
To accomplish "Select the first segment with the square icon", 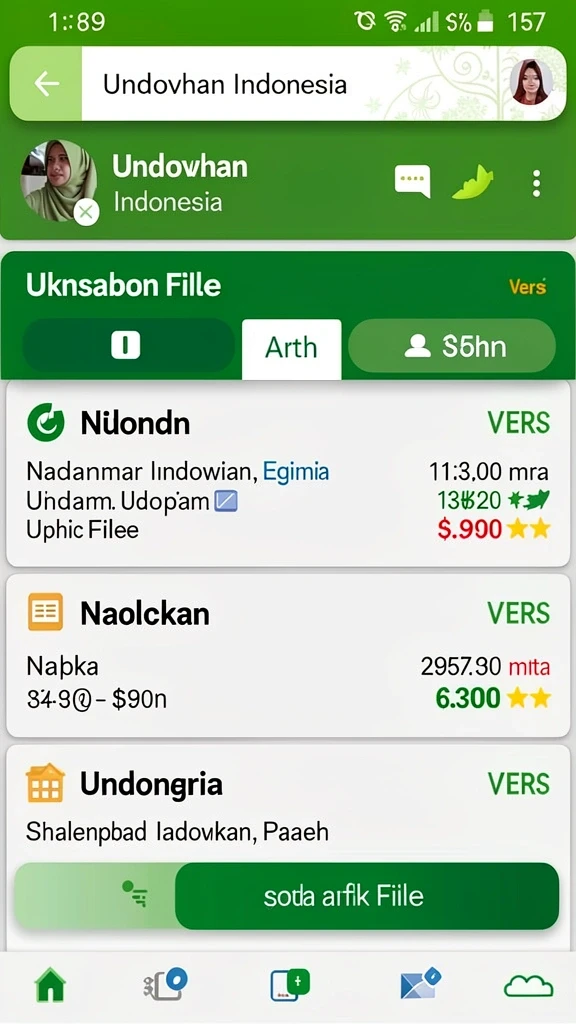I will 129,345.
